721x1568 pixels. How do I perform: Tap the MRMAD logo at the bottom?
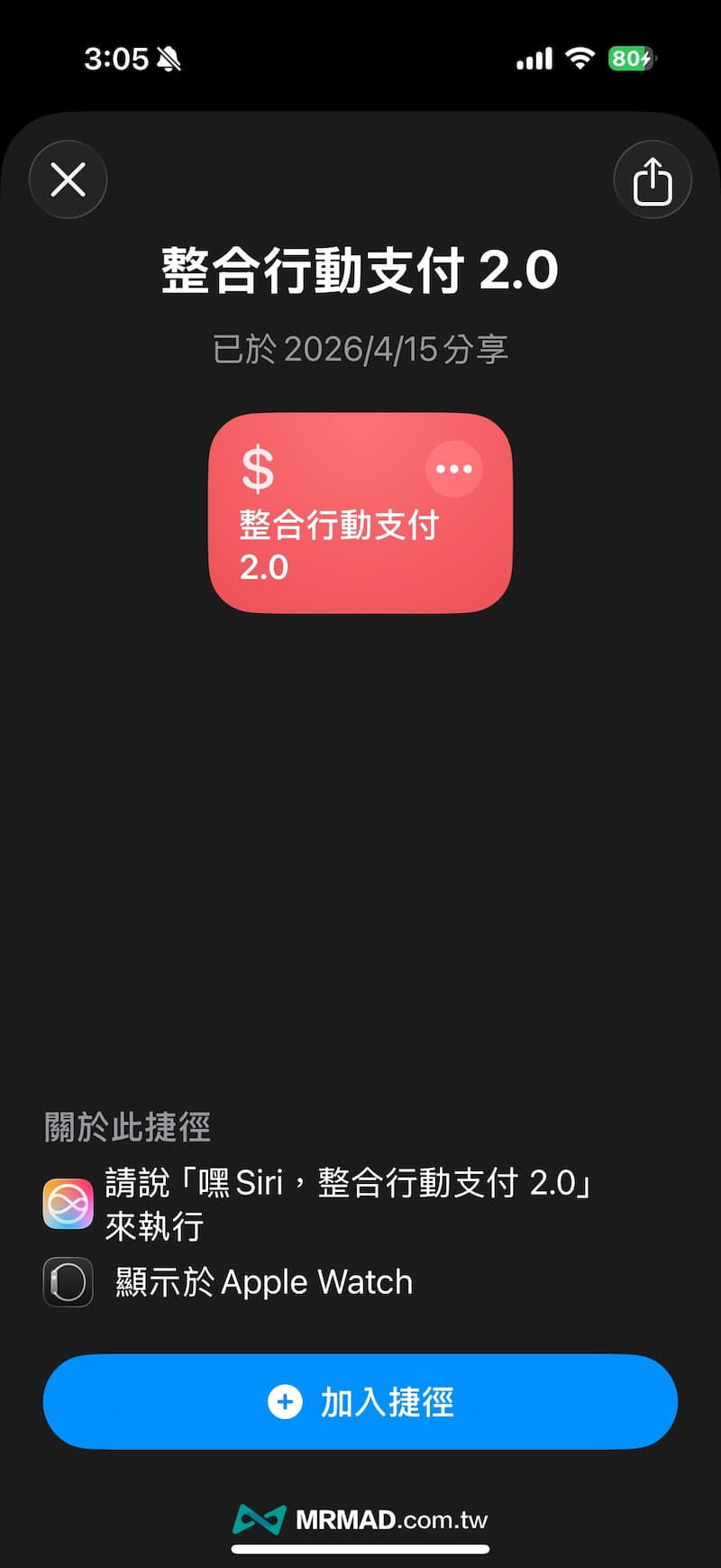[x=260, y=1519]
